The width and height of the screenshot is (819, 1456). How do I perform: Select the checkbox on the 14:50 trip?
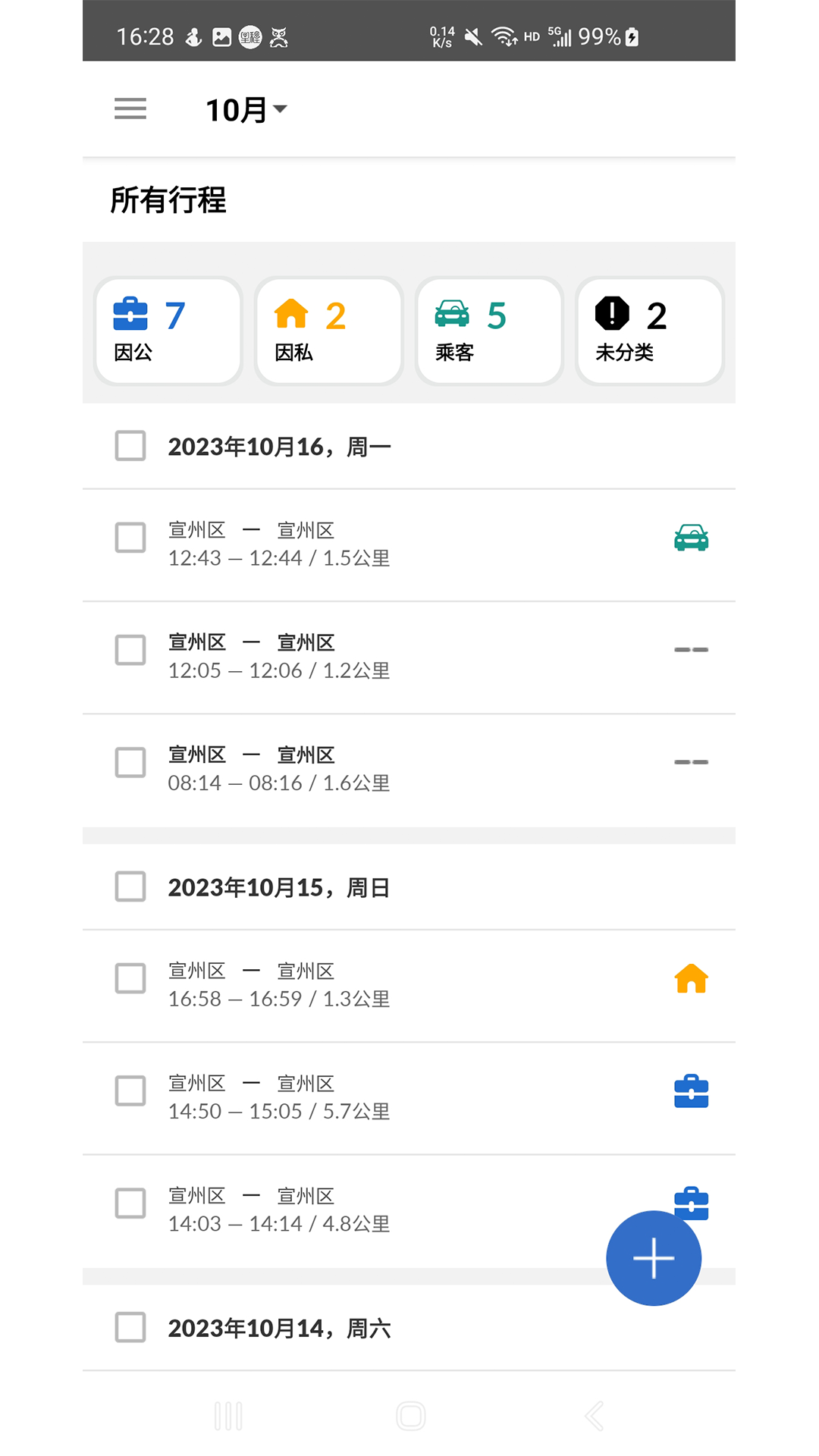tap(130, 1091)
